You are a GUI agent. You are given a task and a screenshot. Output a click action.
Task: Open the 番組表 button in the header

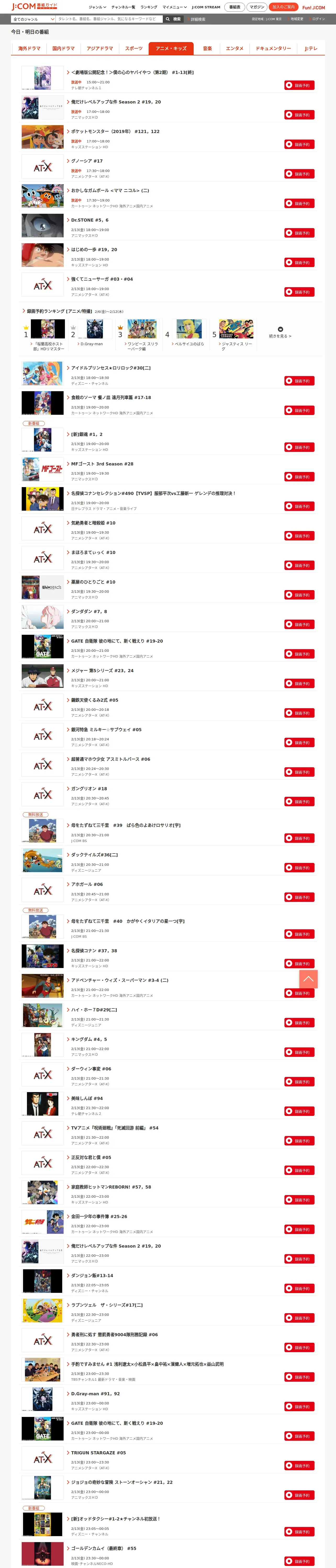[x=235, y=7]
